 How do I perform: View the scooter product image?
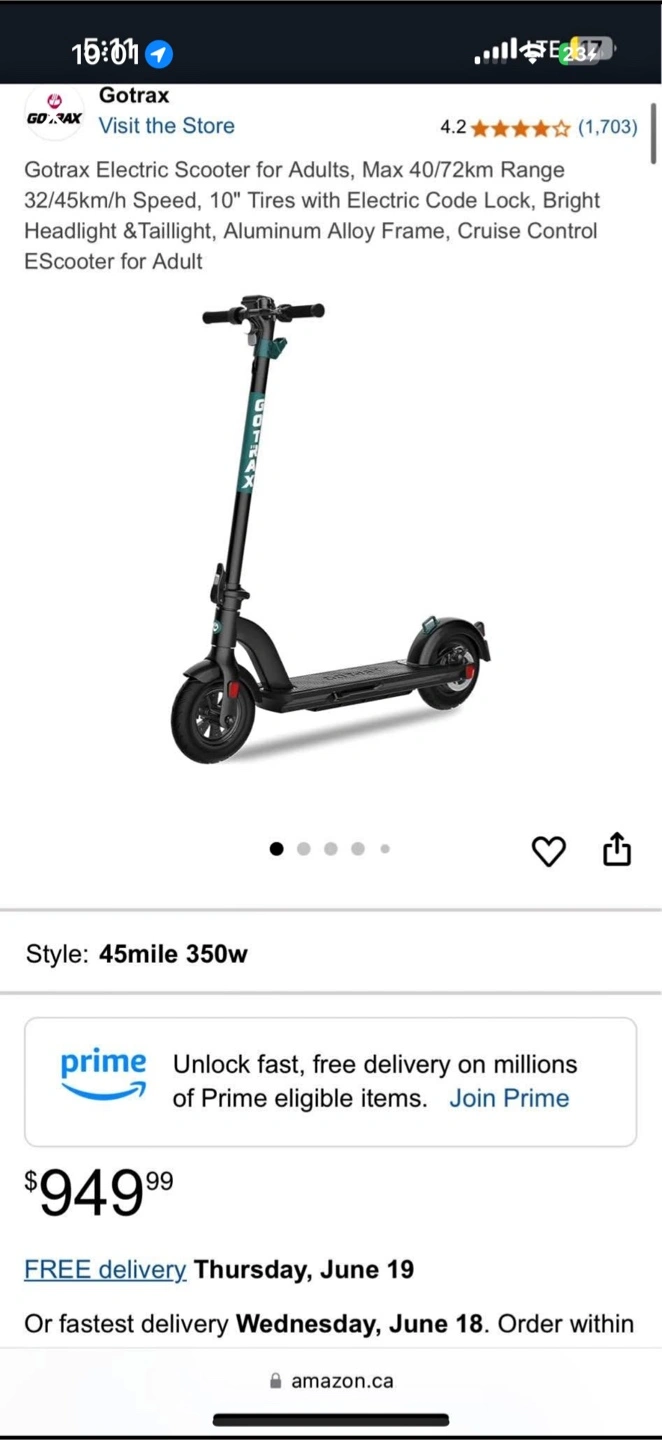pyautogui.click(x=330, y=530)
